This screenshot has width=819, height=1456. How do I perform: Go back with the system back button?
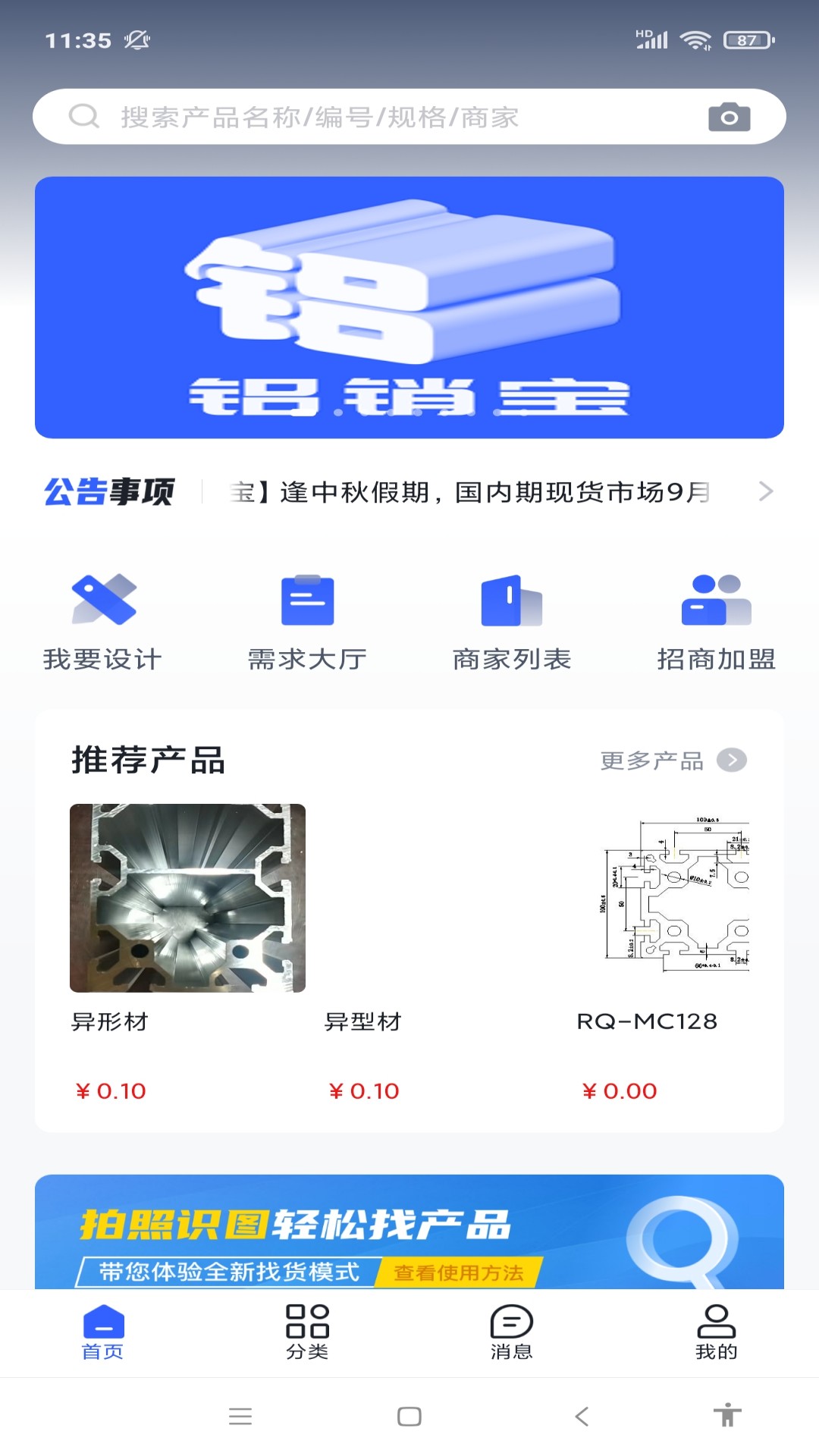pos(582,1416)
